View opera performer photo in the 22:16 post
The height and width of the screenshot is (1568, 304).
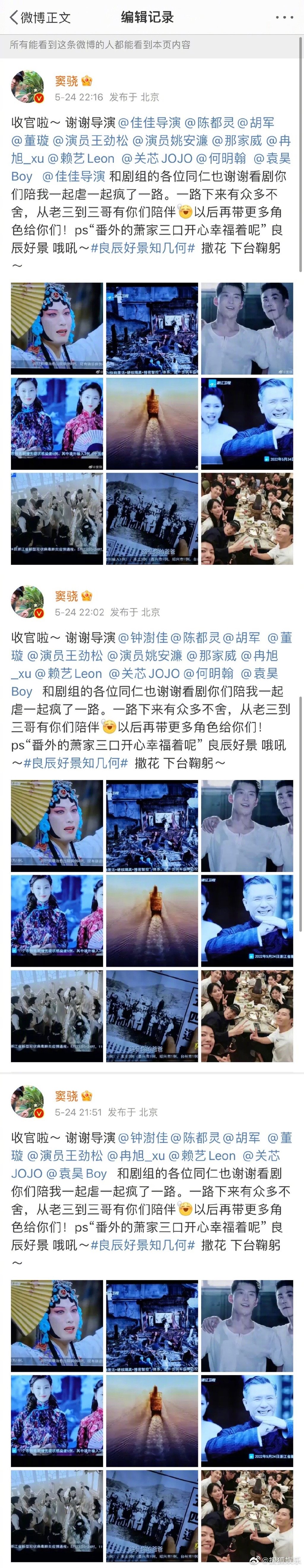point(57,329)
